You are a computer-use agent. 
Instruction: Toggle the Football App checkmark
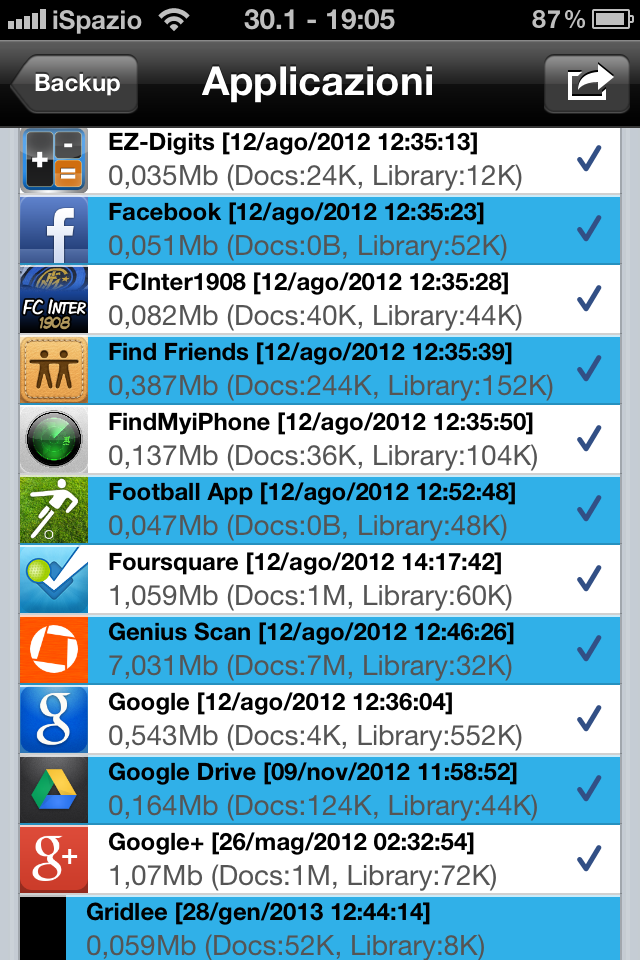click(589, 509)
